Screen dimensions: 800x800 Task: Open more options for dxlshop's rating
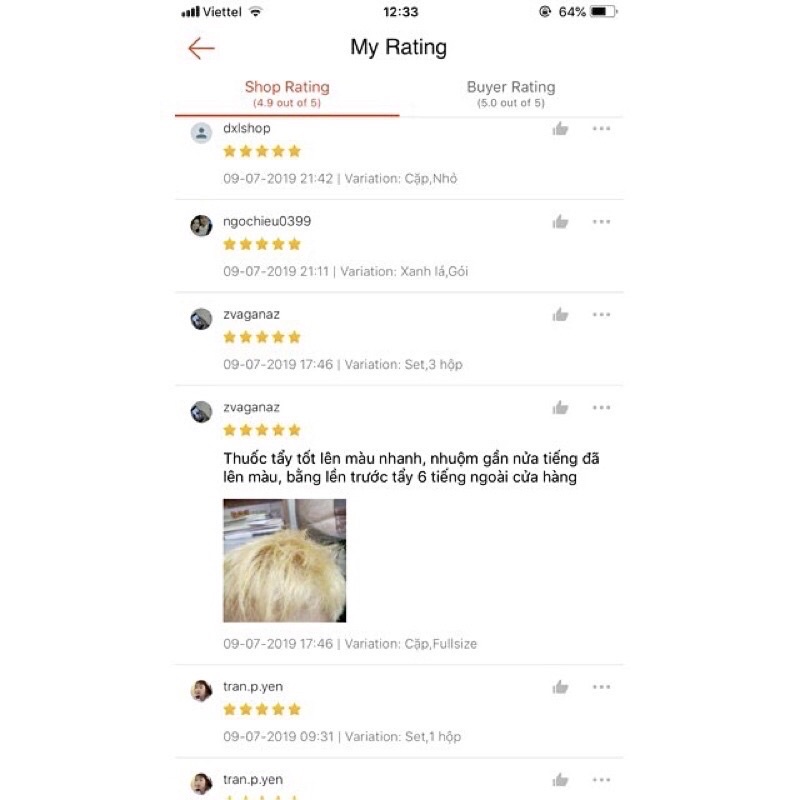(x=601, y=129)
